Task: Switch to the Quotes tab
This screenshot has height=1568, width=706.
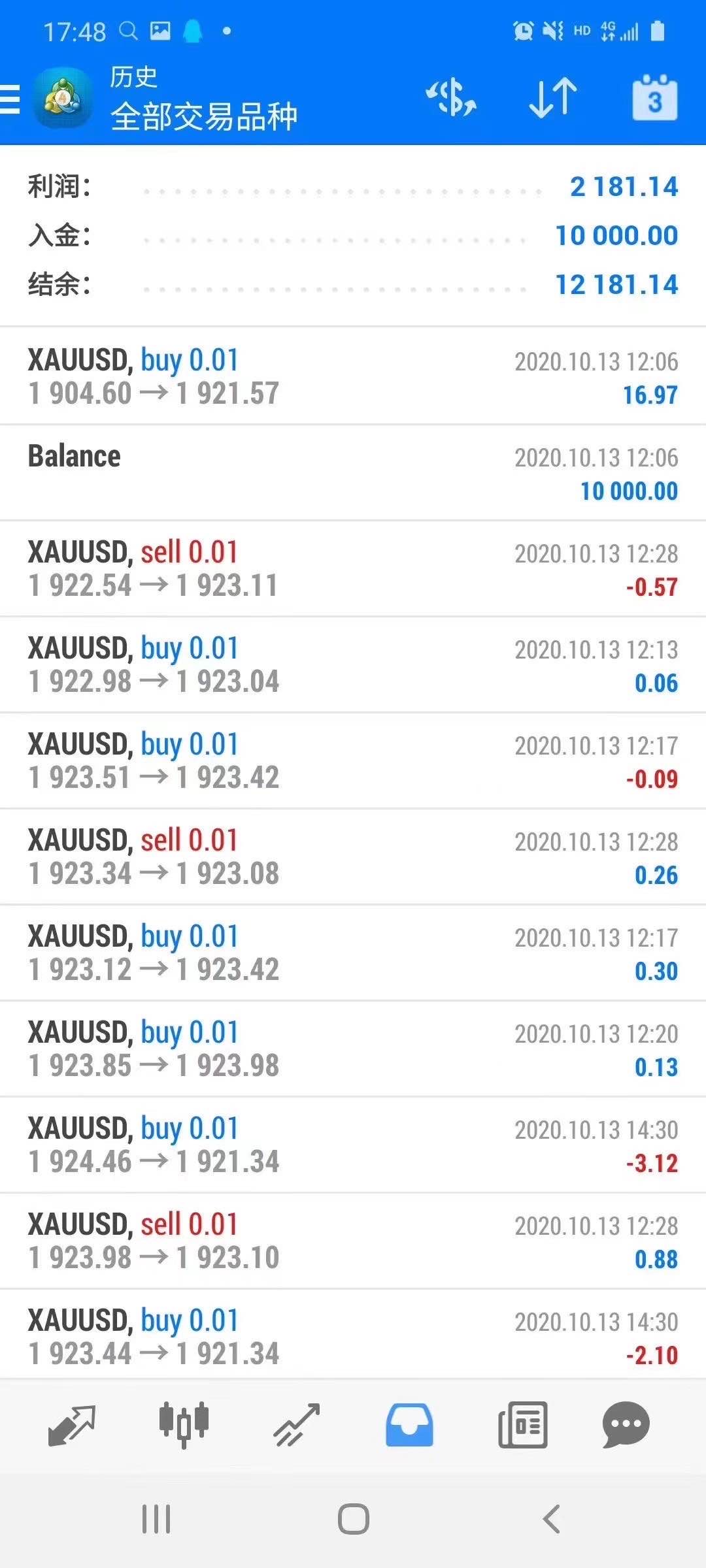Action: pos(72,1426)
